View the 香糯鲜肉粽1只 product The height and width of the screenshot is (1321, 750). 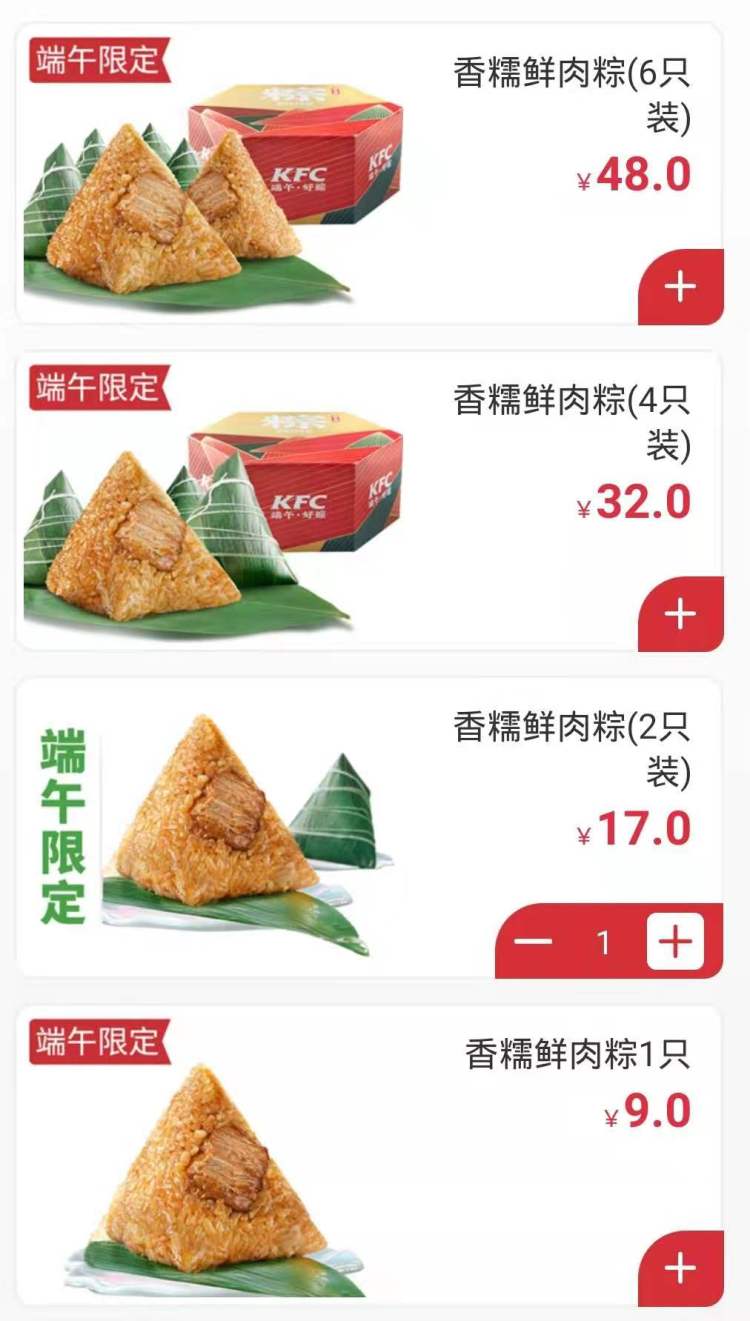click(x=200, y=1160)
